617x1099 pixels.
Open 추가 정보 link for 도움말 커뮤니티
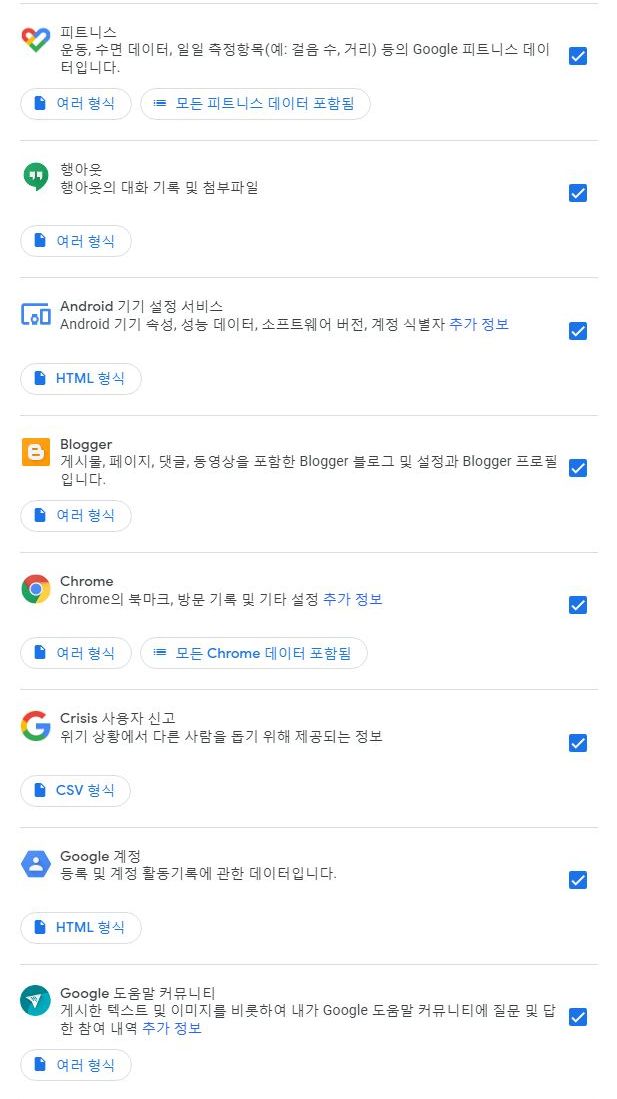pyautogui.click(x=172, y=1028)
